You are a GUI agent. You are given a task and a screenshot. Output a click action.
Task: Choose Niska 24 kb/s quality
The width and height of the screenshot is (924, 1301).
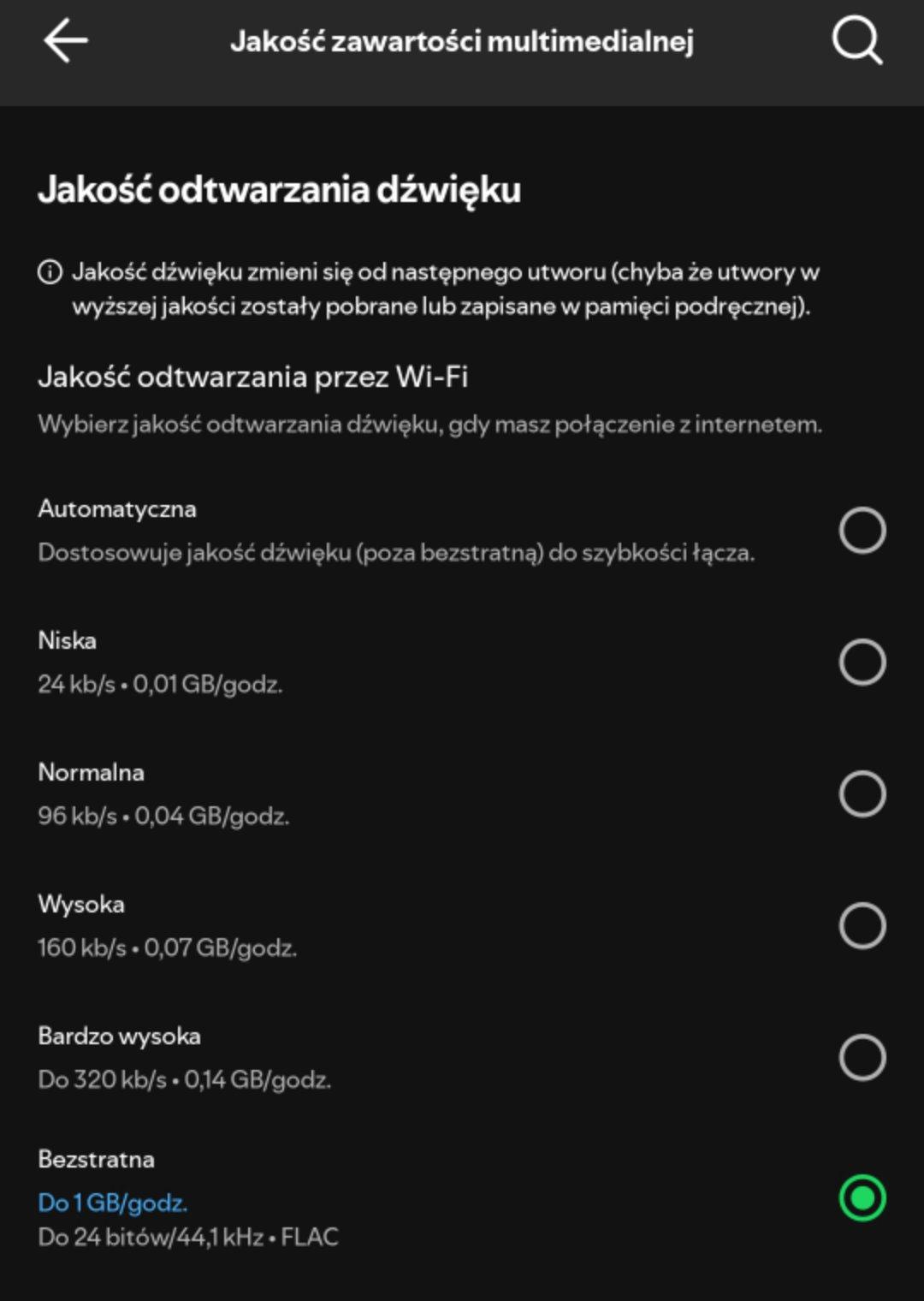click(862, 662)
